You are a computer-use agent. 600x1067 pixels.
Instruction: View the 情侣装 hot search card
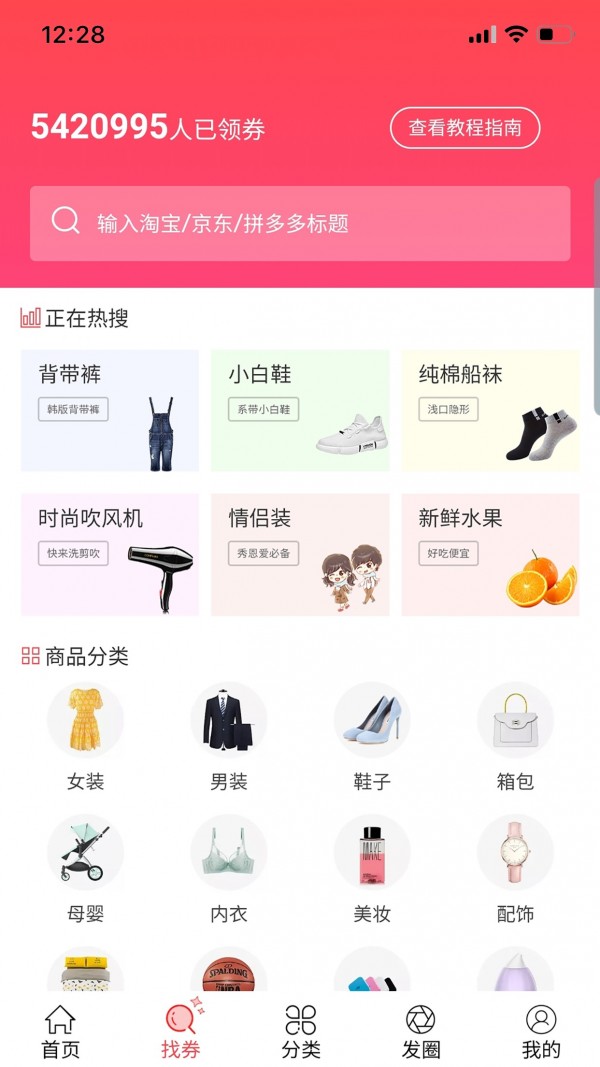tap(300, 554)
